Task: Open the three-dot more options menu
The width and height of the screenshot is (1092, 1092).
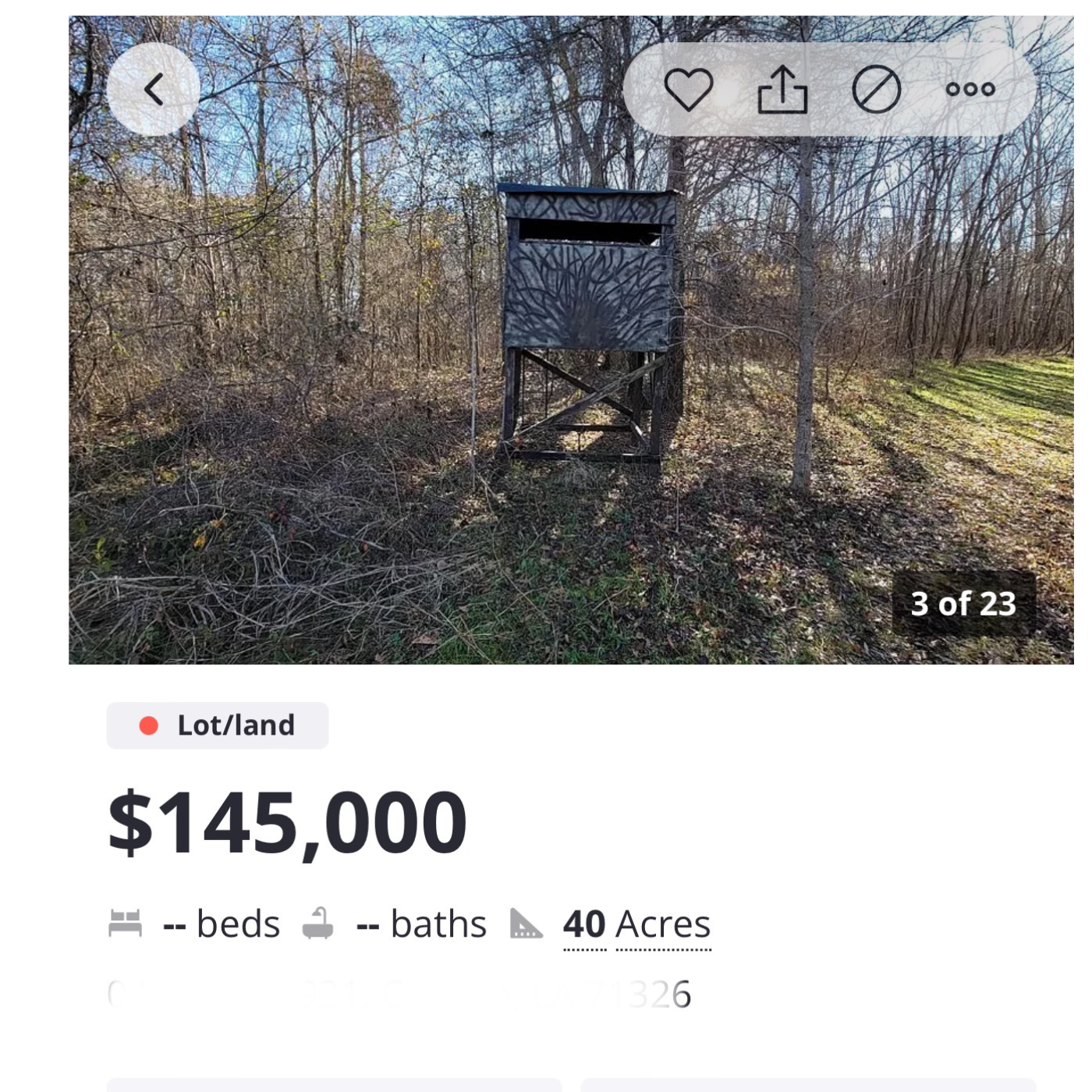Action: pyautogui.click(x=970, y=90)
